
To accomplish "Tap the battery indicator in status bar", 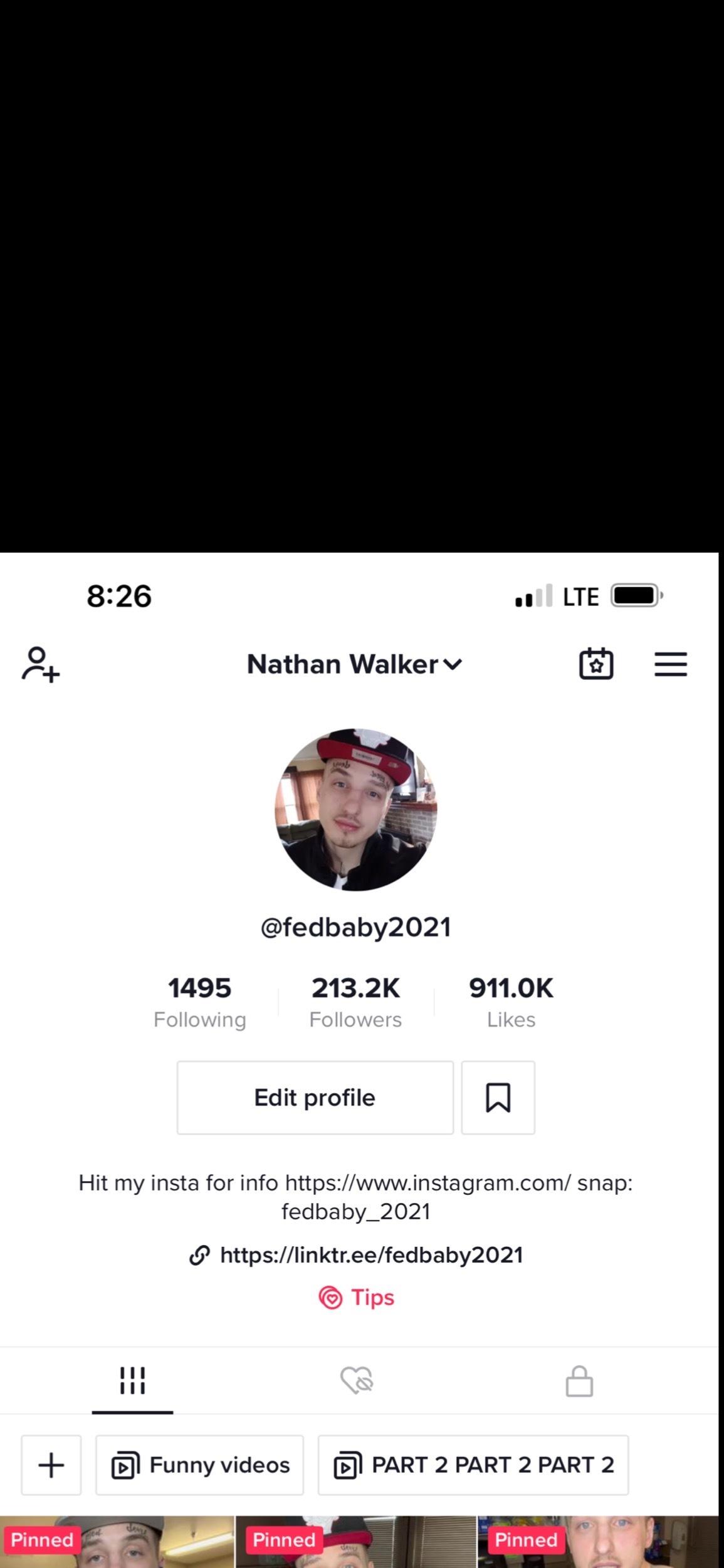I will coord(634,596).
